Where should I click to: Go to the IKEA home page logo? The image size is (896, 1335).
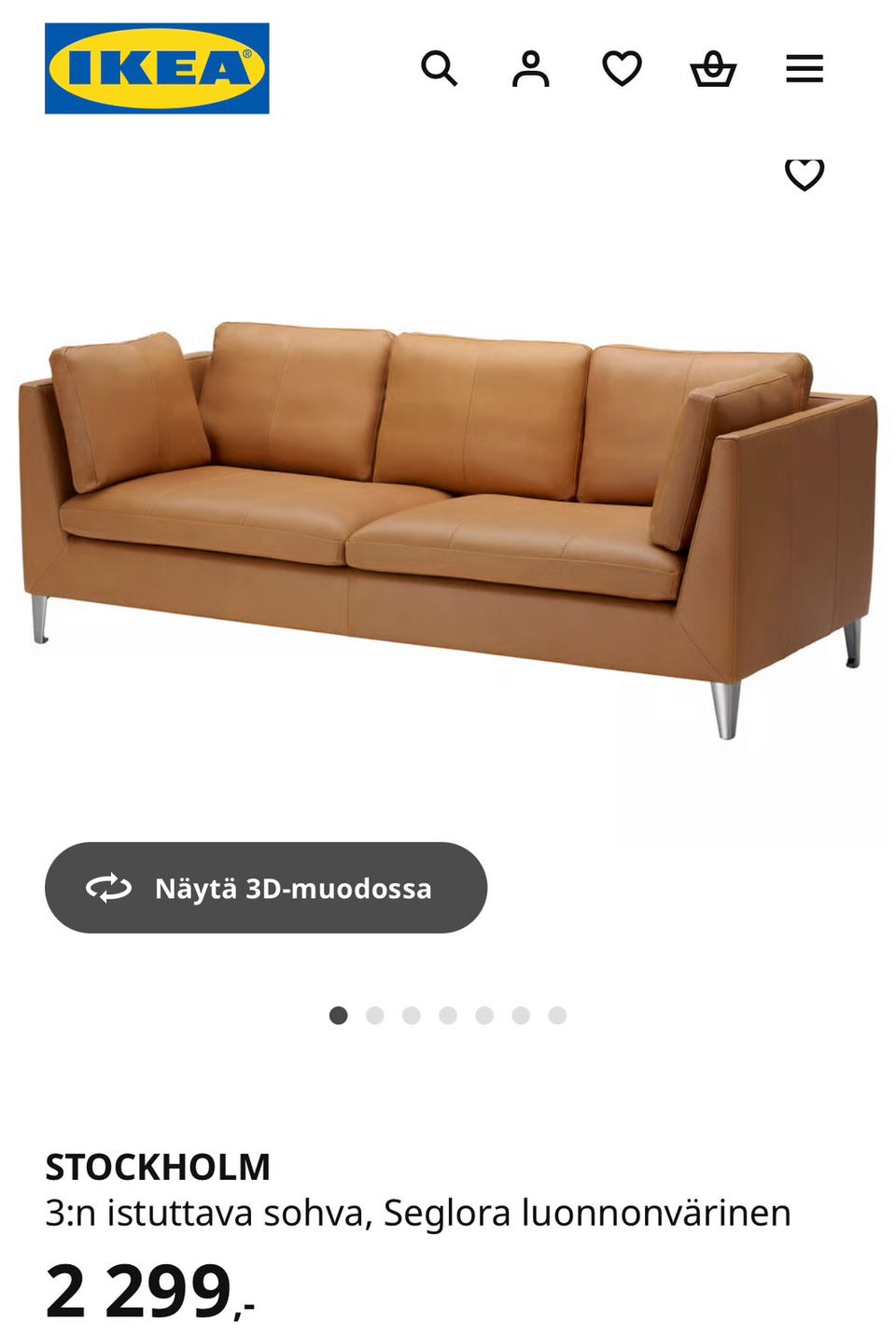157,68
